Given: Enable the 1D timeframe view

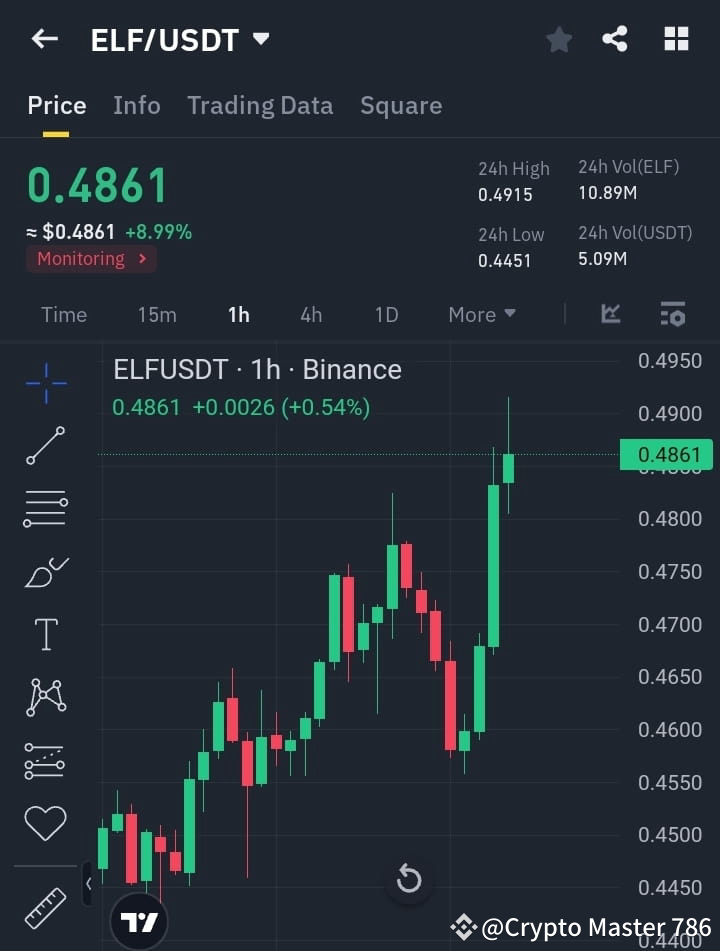Looking at the screenshot, I should click(x=387, y=314).
